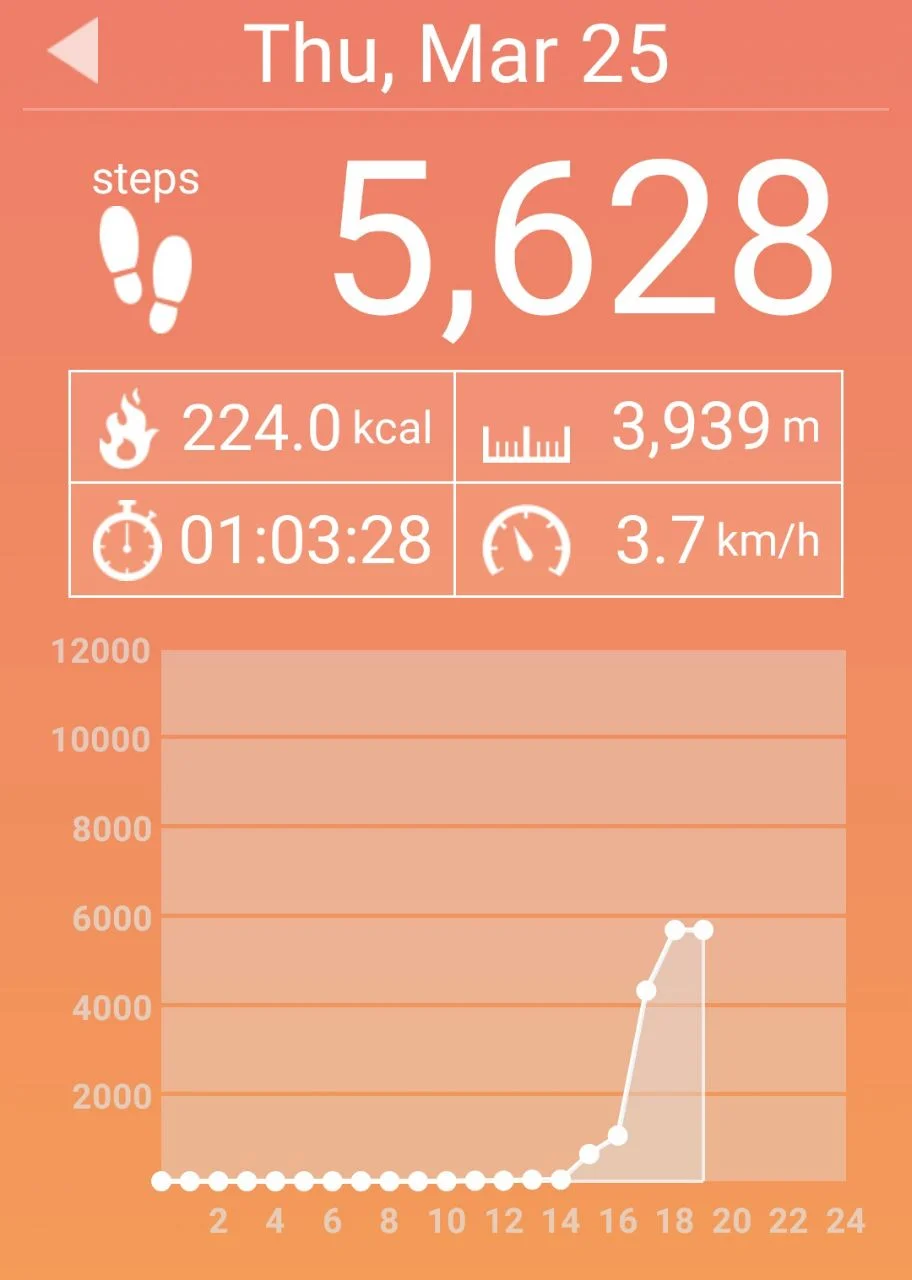Go back to the previous day
This screenshot has width=912, height=1280.
coord(74,52)
